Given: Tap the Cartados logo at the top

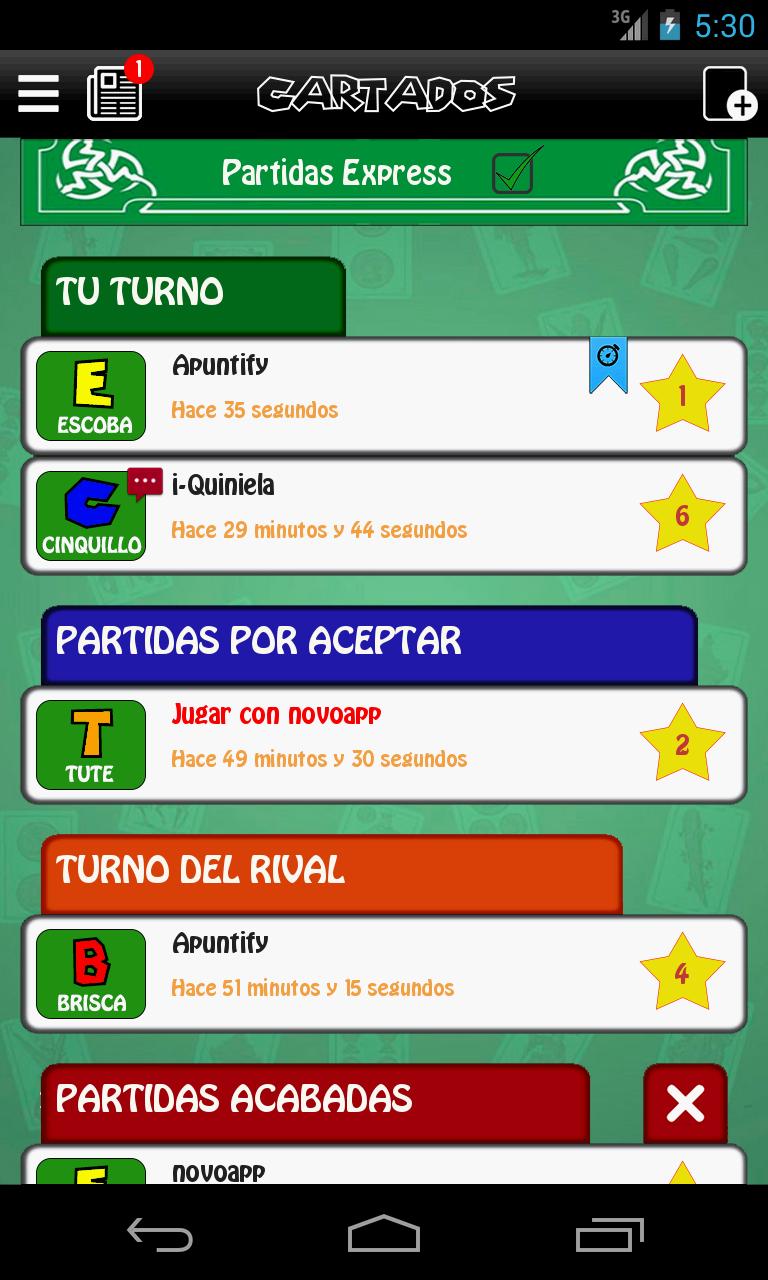Looking at the screenshot, I should 384,93.
